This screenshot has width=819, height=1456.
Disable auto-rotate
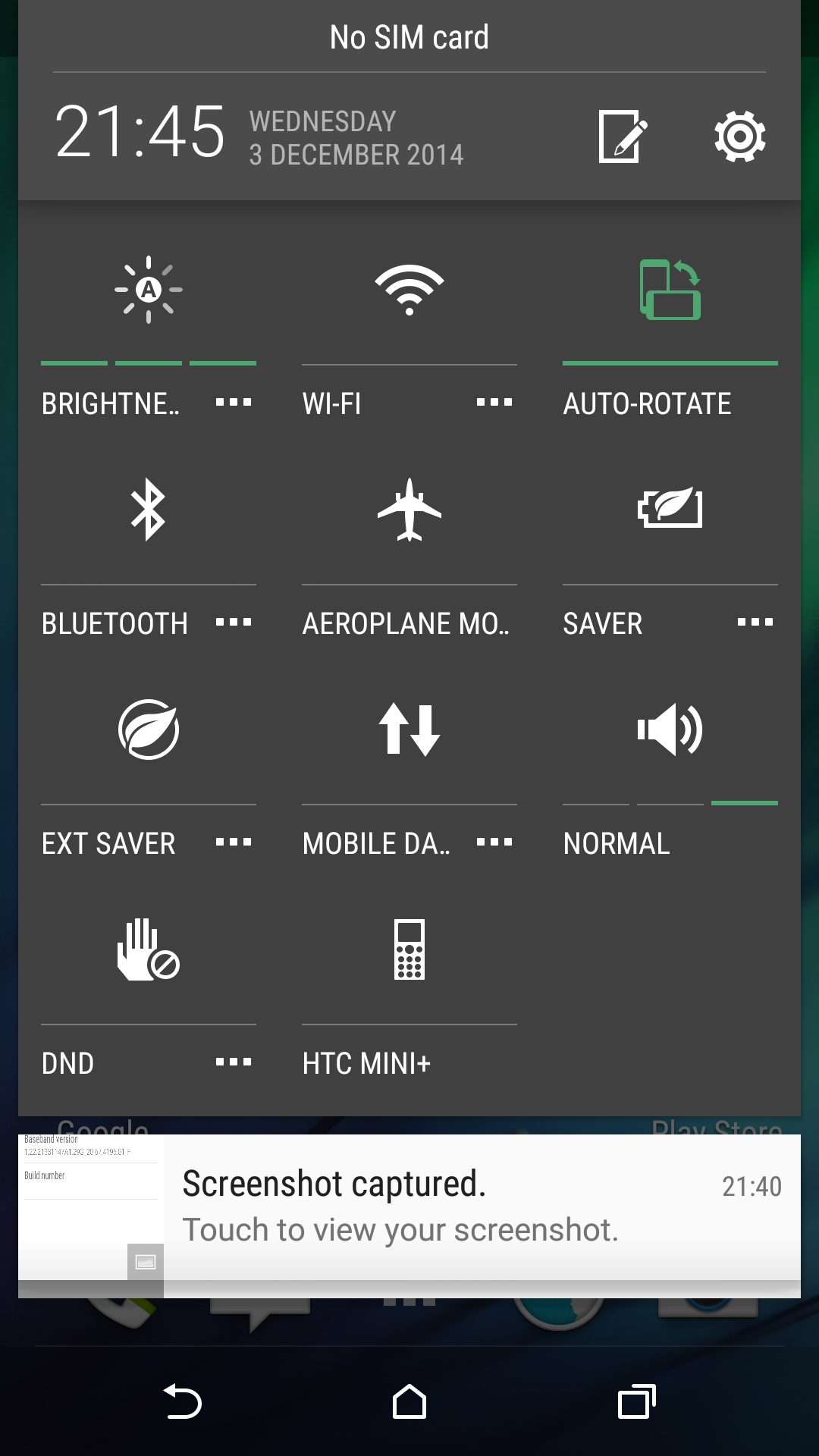pyautogui.click(x=670, y=290)
